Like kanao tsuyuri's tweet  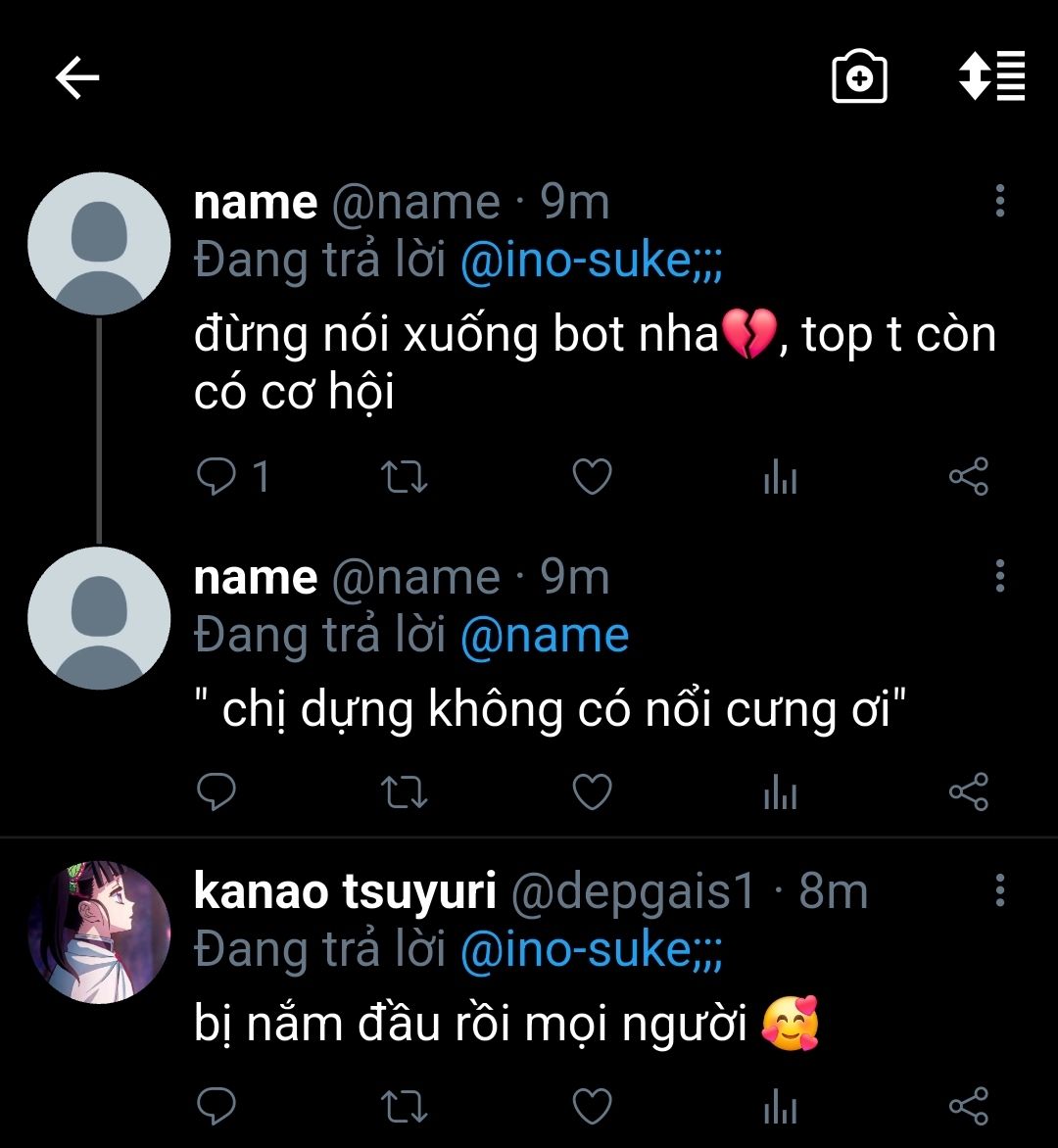click(592, 1106)
